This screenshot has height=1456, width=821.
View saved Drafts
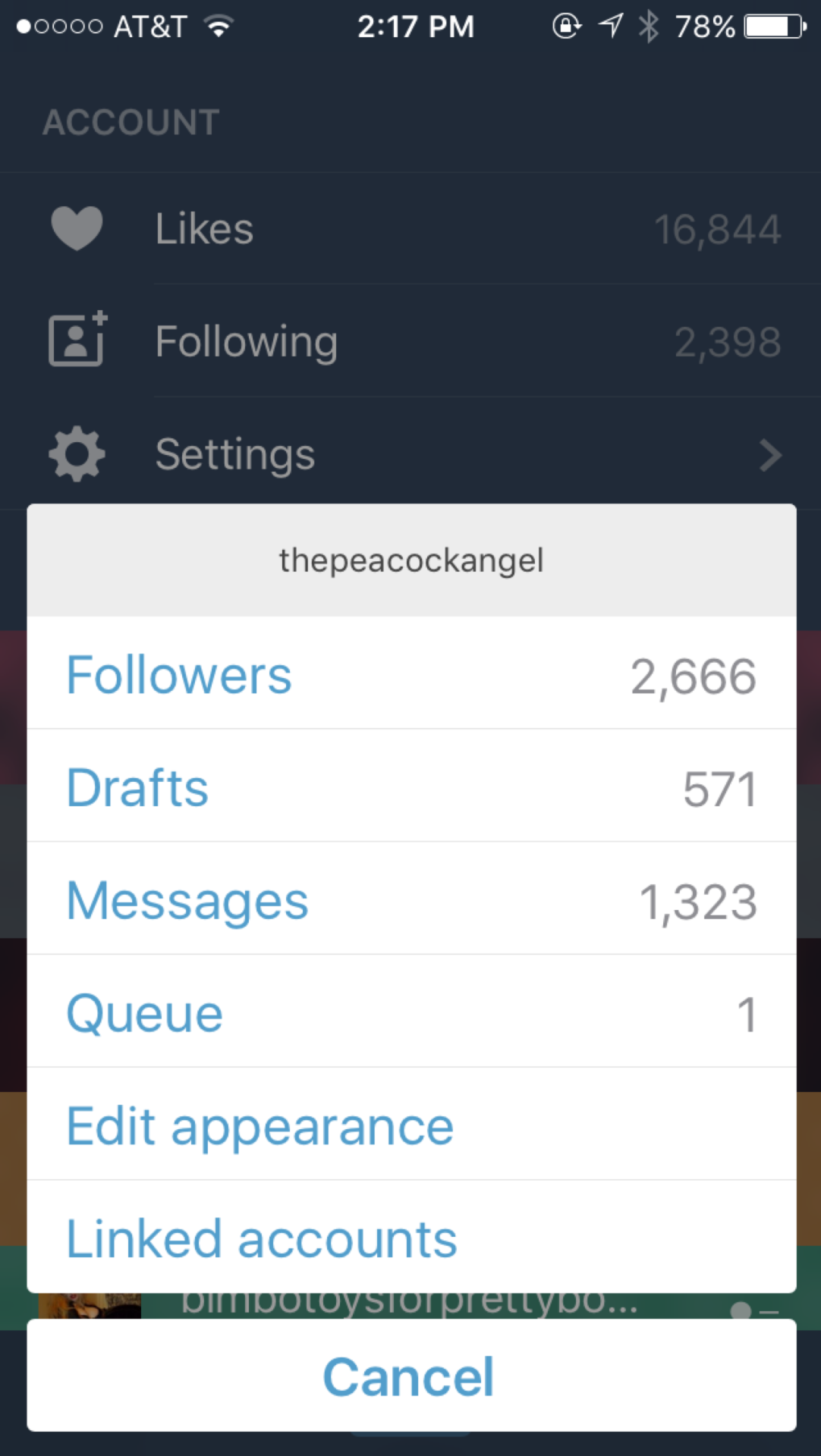click(410, 787)
